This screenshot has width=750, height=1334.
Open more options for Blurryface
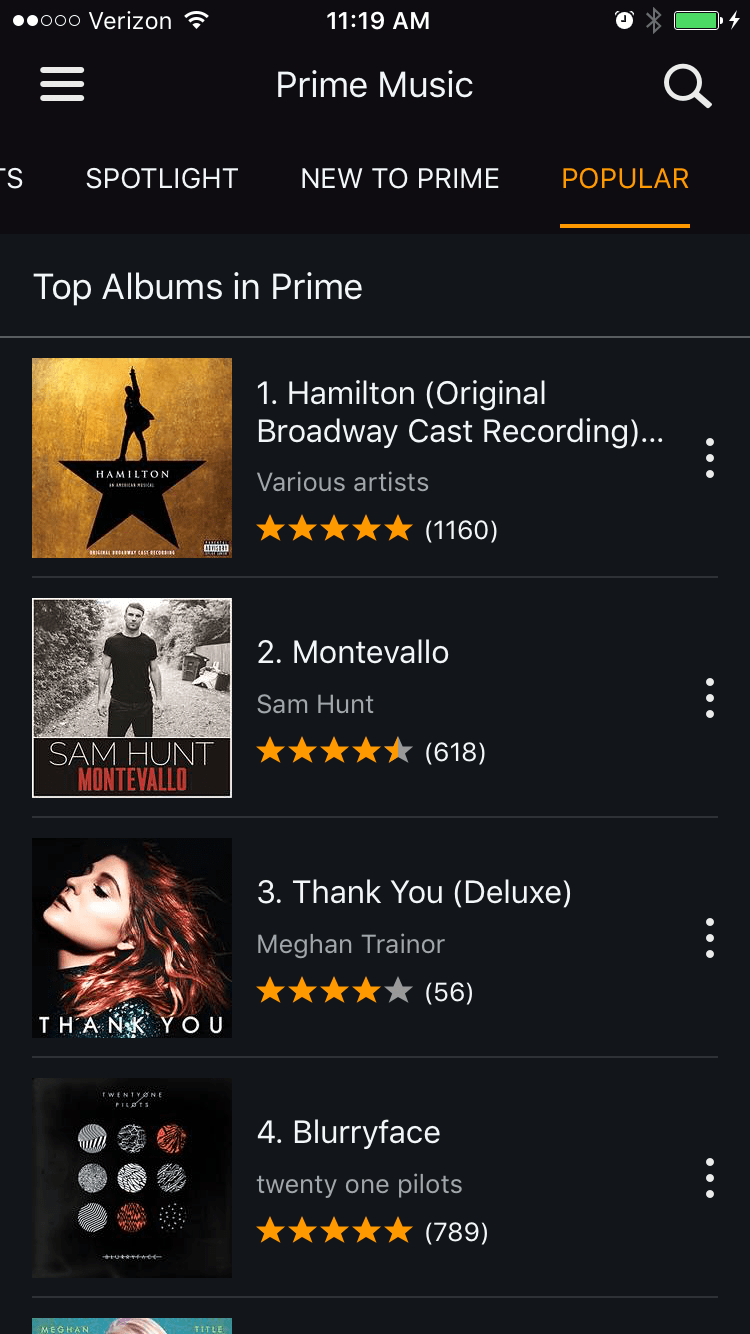[710, 1178]
